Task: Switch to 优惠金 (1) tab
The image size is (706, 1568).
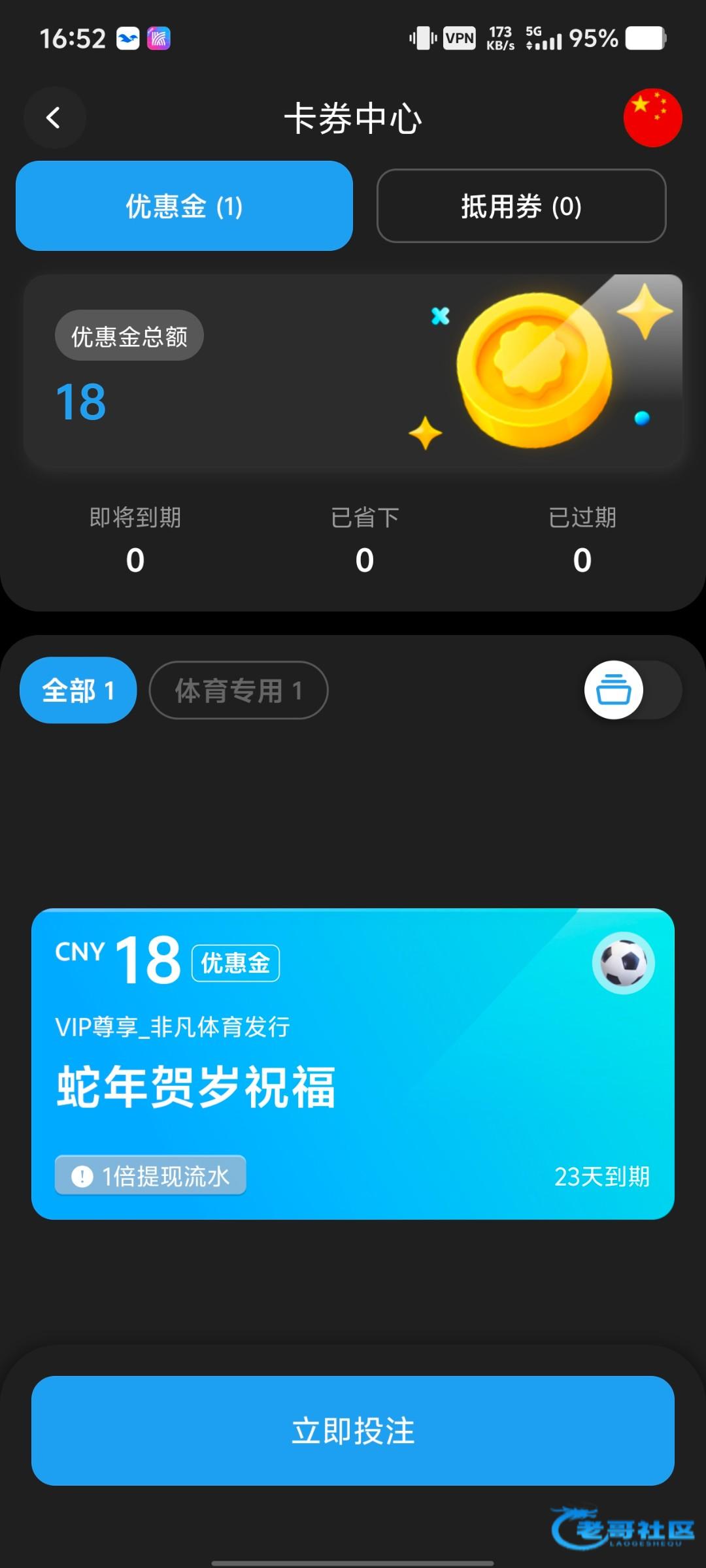Action: pos(184,206)
